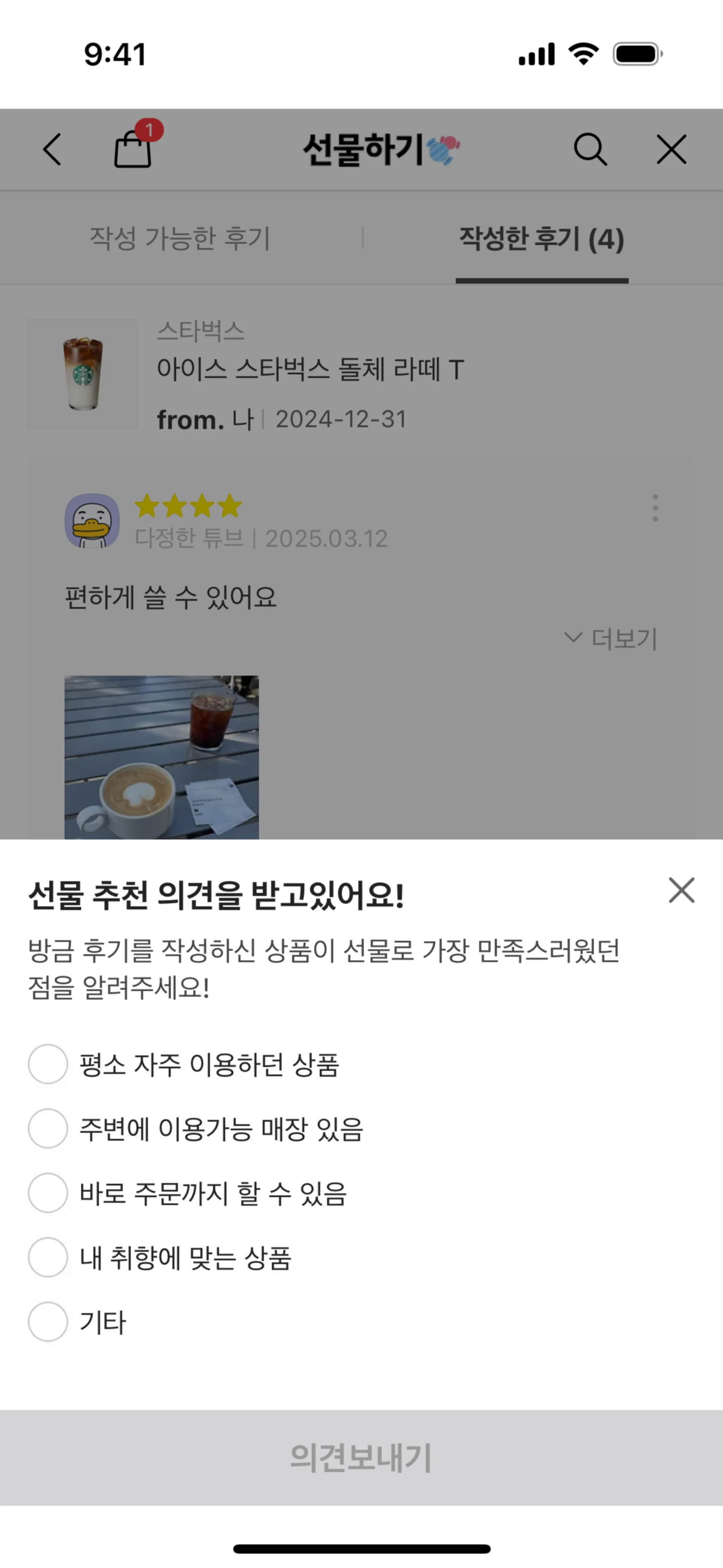Screen dimensions: 723x1568
Task: Tap the '의견보내기' submit button
Action: click(361, 1457)
